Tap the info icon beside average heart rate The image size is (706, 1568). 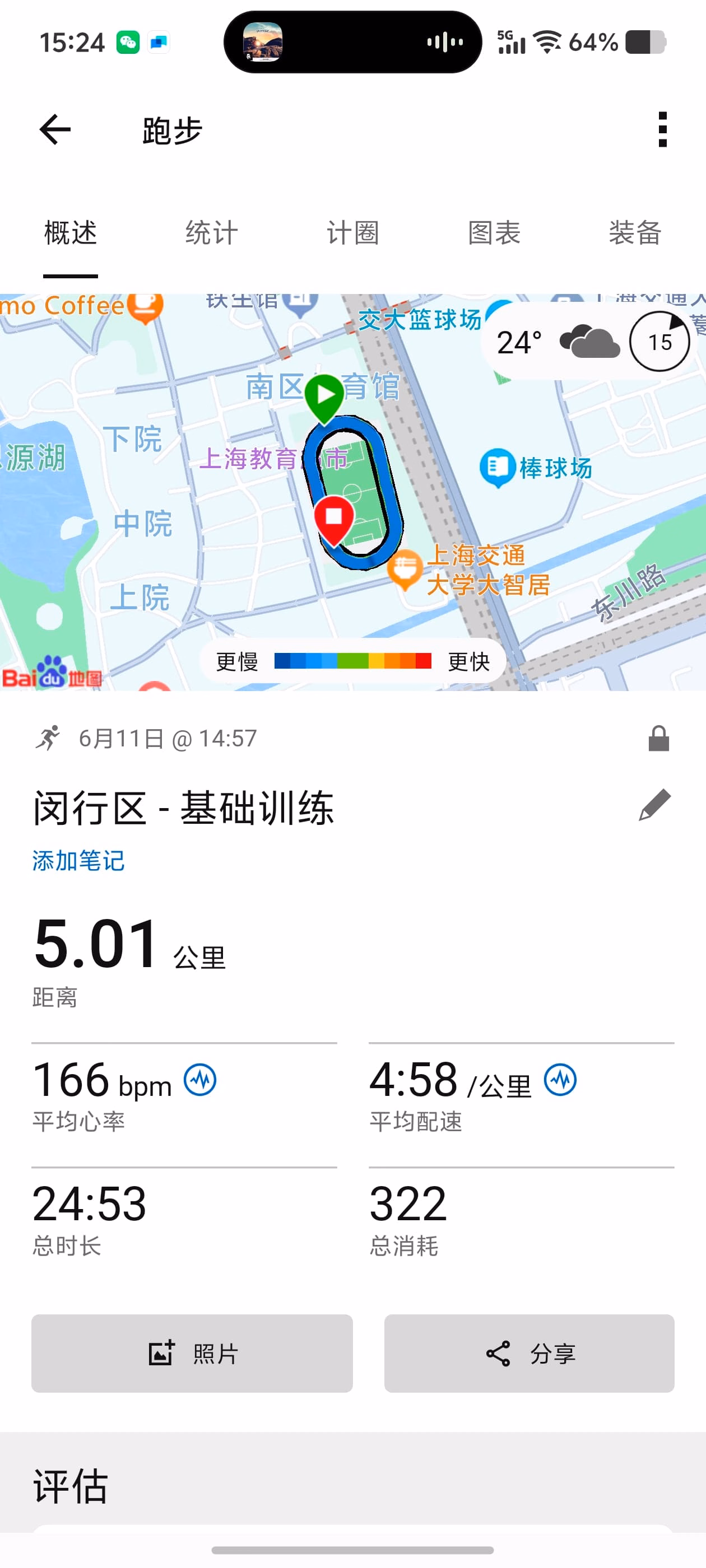tap(200, 1080)
